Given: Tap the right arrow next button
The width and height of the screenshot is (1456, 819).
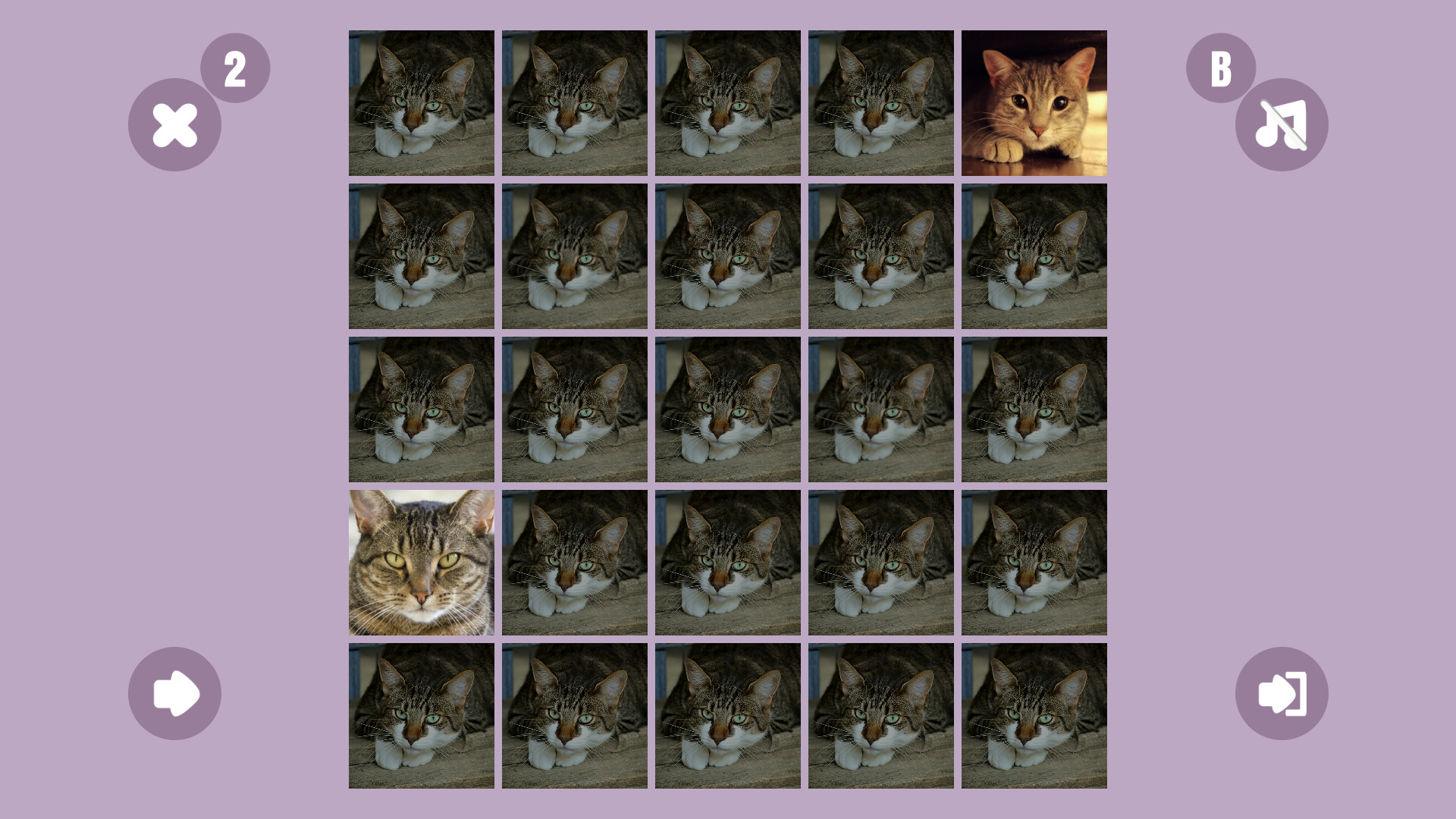Looking at the screenshot, I should pos(174,693).
